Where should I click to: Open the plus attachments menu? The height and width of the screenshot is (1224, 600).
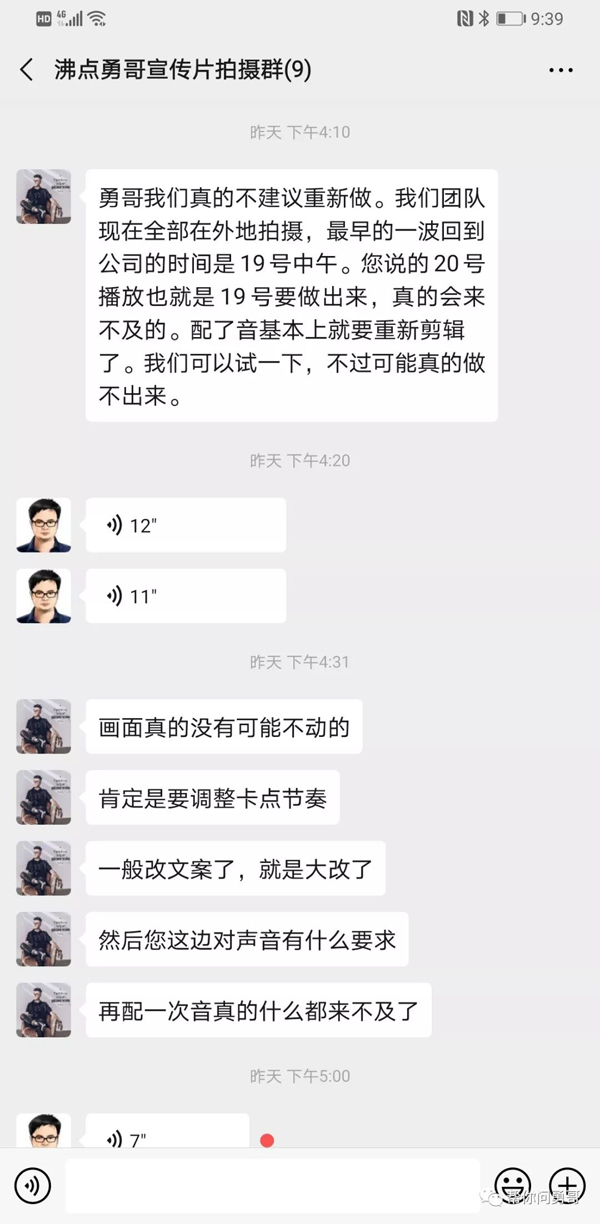point(567,1186)
